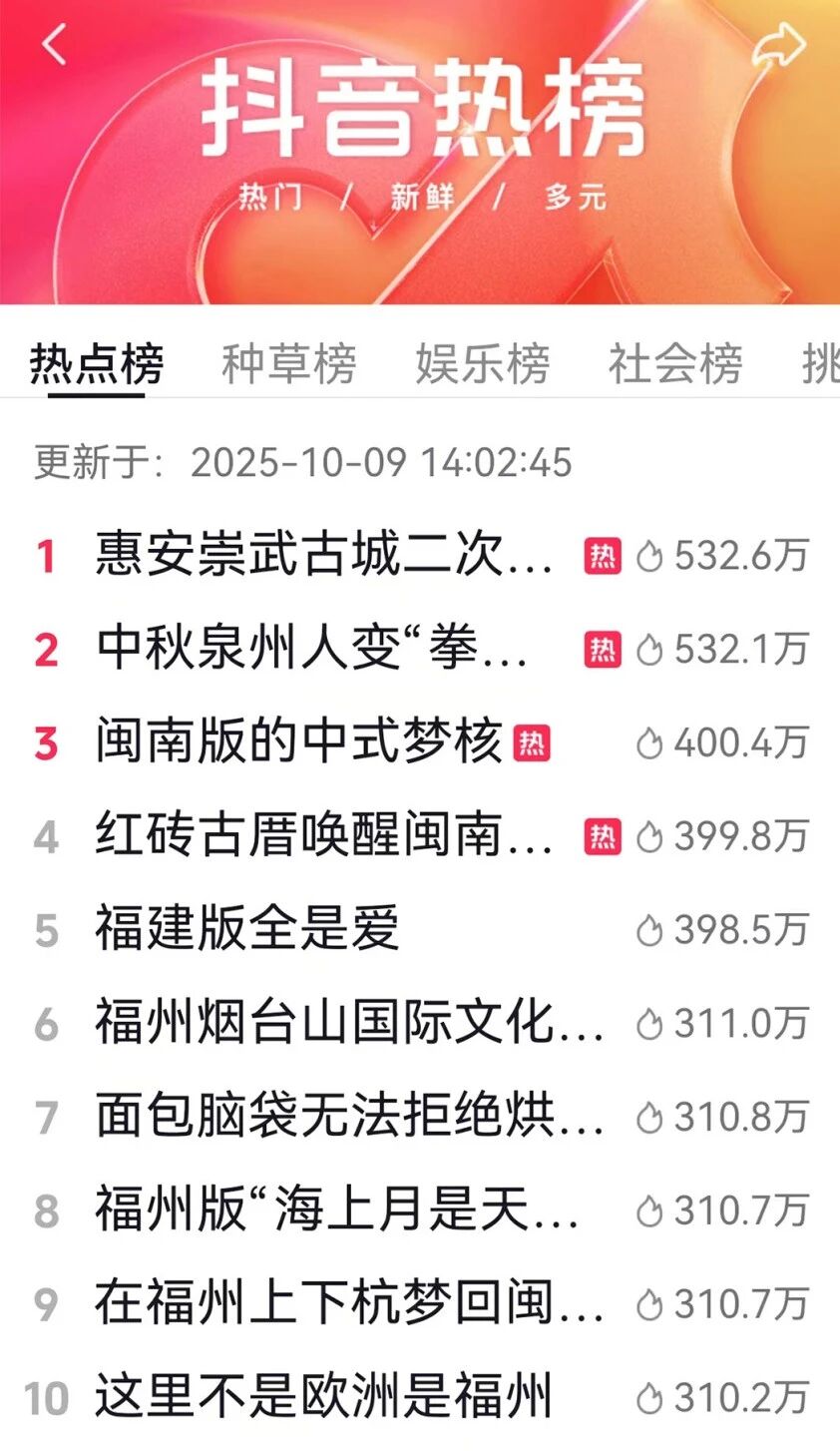Screen dimensions: 840x1451
Task: Open topic 福州烟台山国际文化
Action: click(x=349, y=1024)
